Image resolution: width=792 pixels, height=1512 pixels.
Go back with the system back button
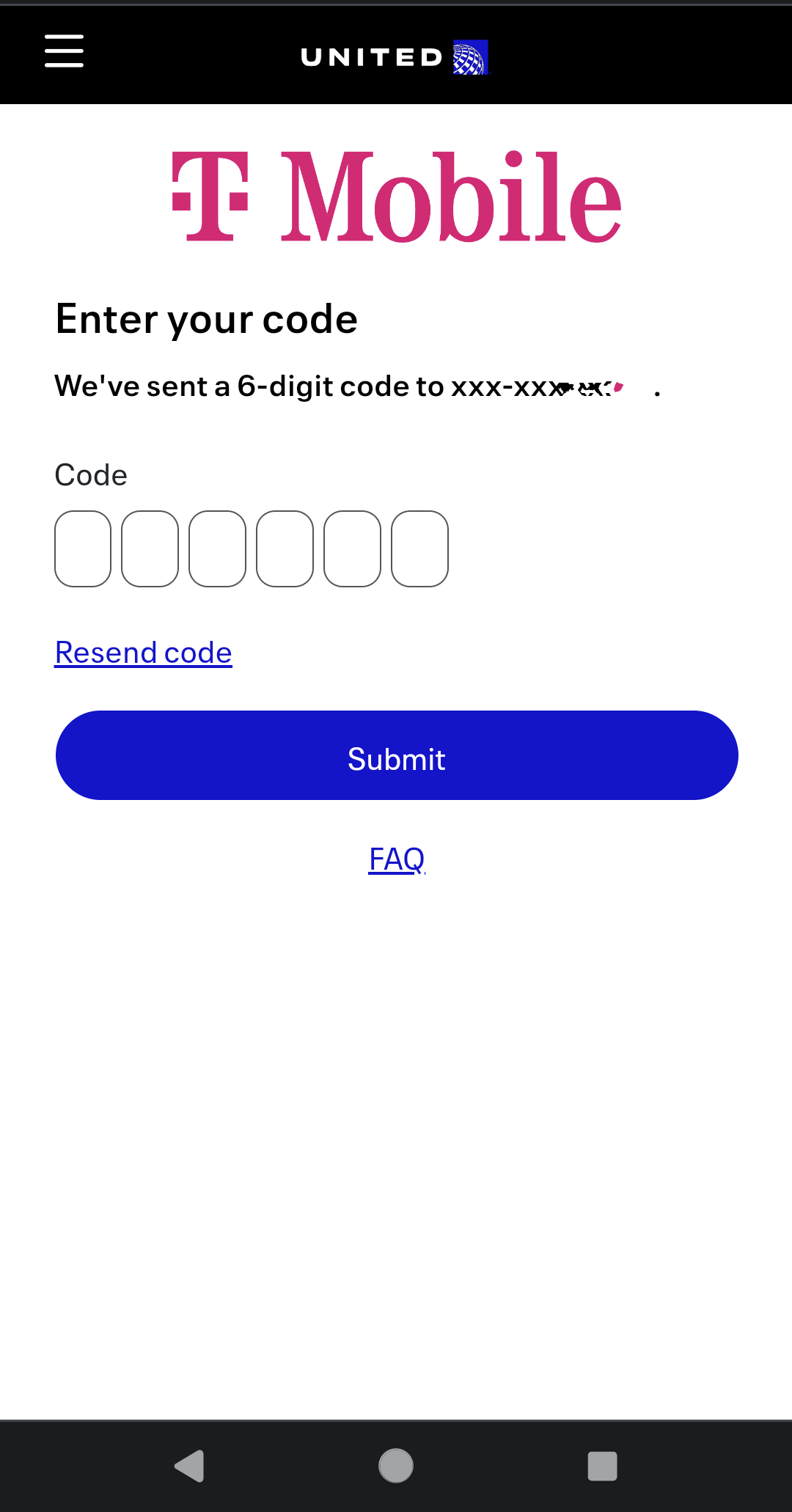pos(190,1466)
